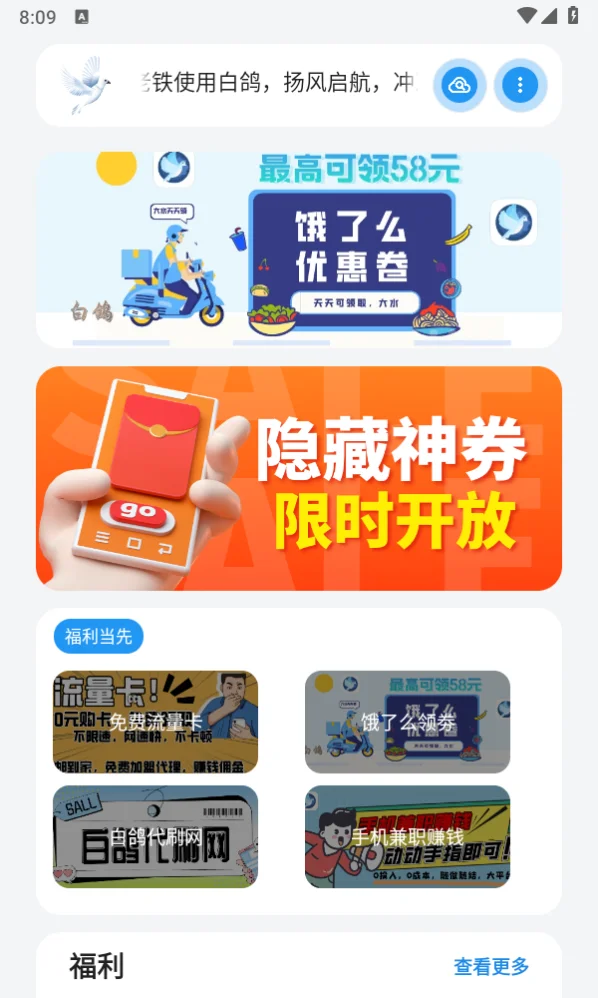Open the 饿了么领券 card
This screenshot has height=998, width=598.
(x=407, y=722)
